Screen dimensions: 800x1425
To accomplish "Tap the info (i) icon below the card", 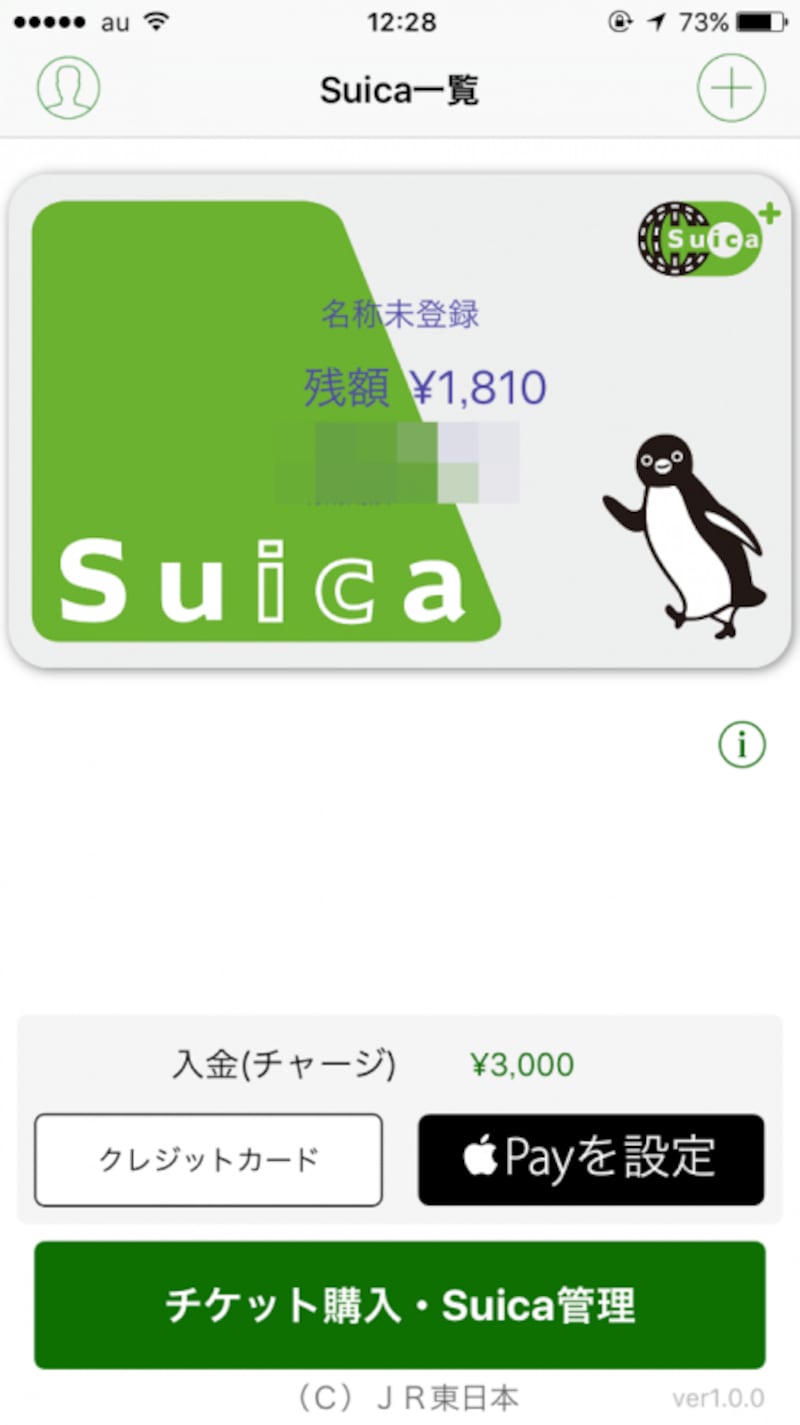I will click(741, 744).
